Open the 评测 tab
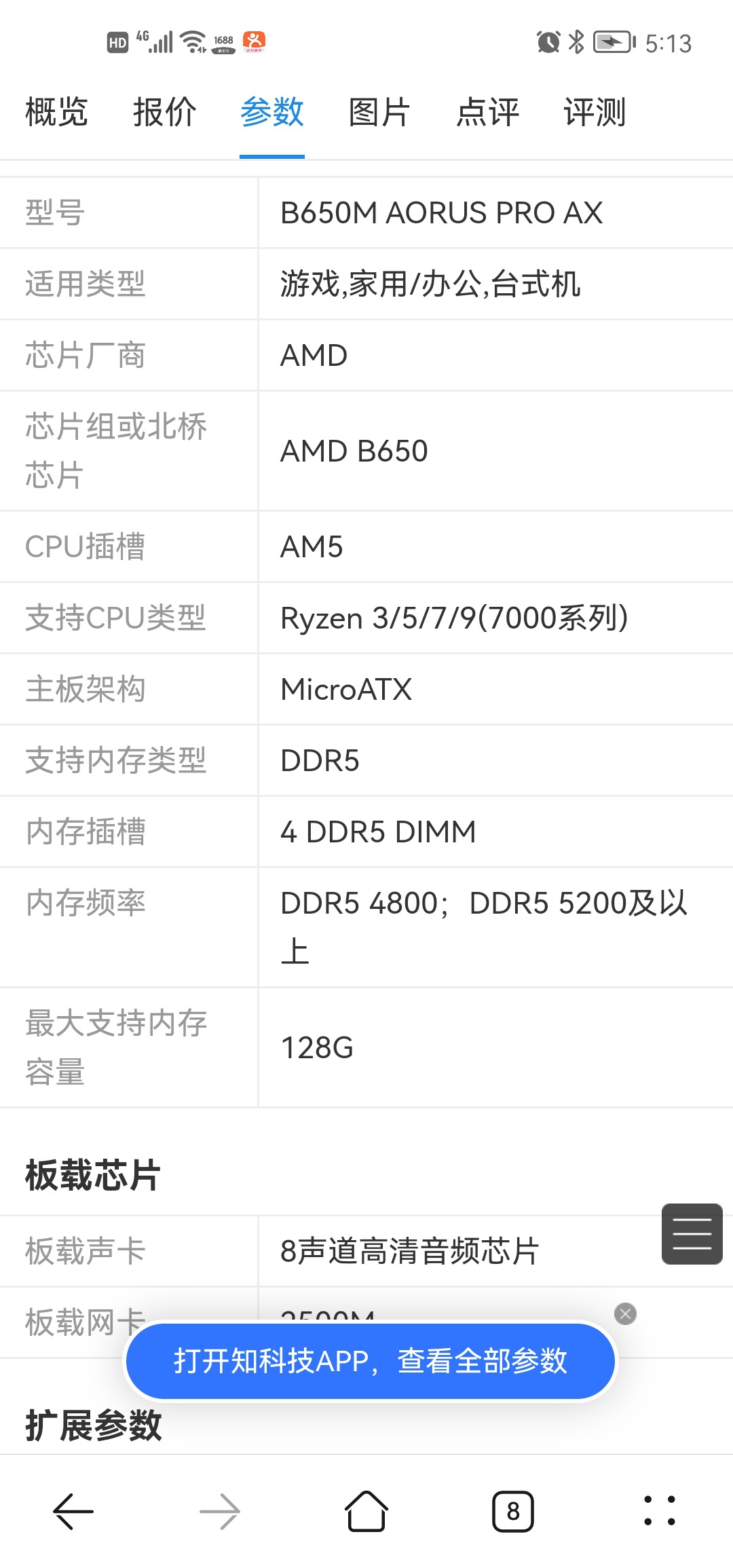The width and height of the screenshot is (733, 1568). click(595, 112)
